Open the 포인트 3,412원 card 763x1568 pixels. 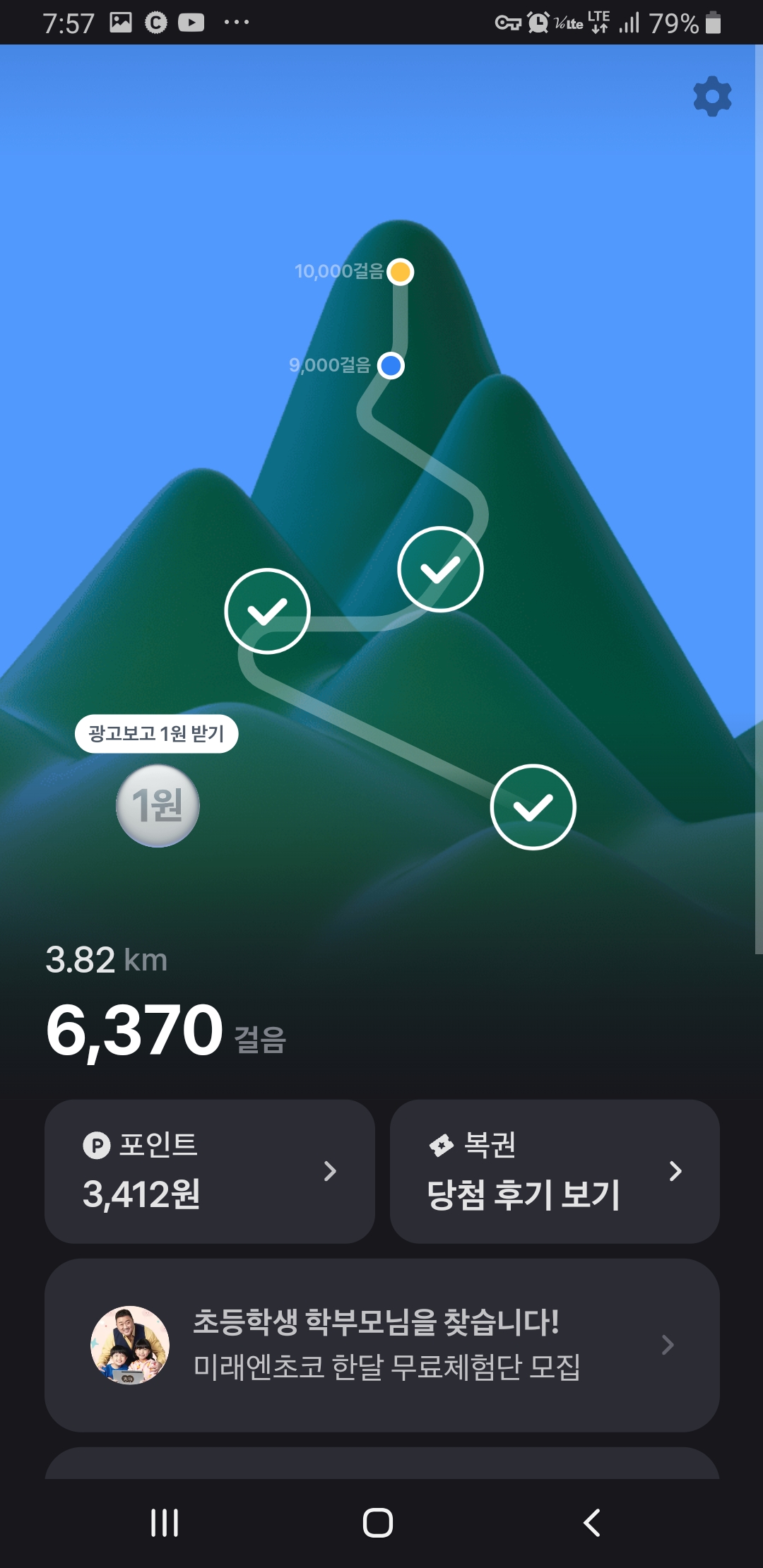209,1171
